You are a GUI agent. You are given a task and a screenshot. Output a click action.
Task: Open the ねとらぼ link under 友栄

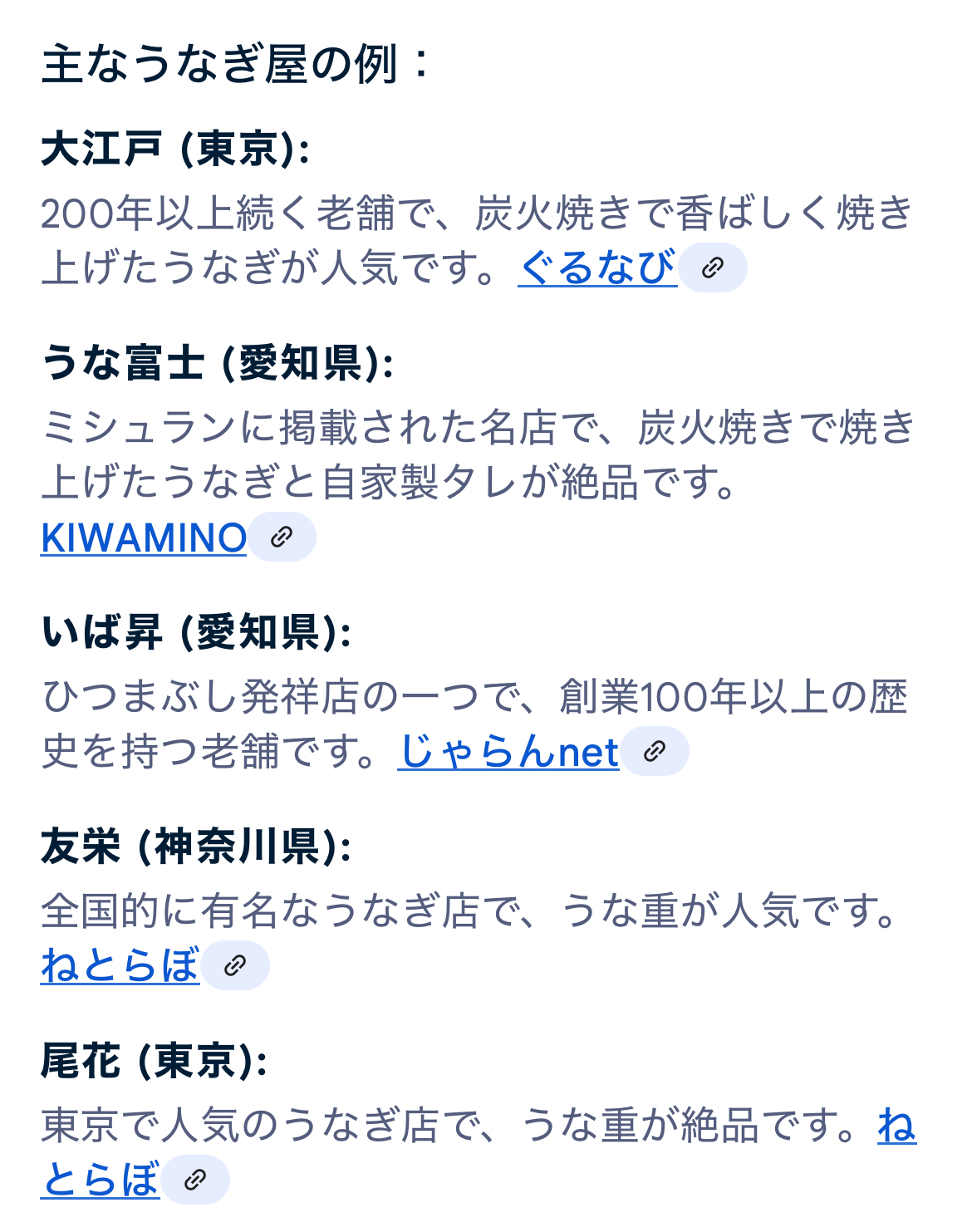click(120, 965)
